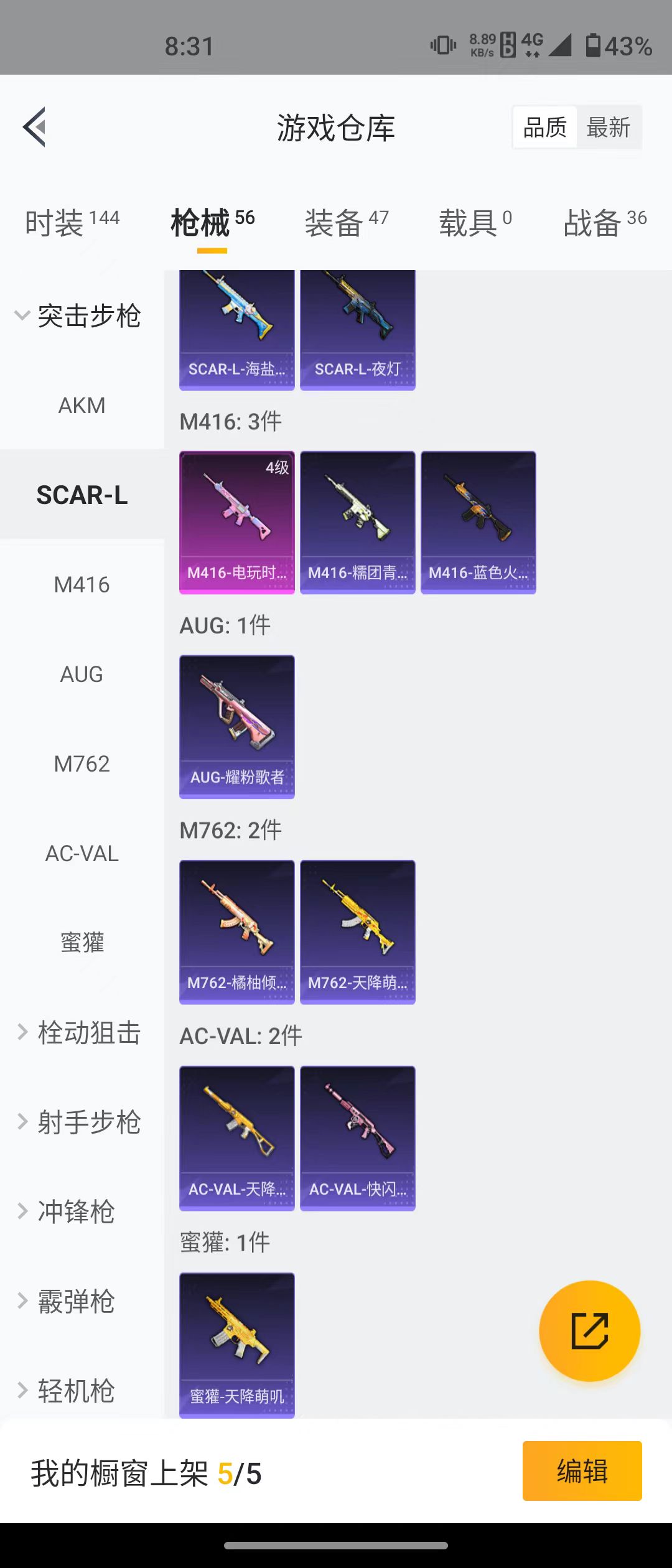
Task: Go back using the top-left arrow
Action: pyautogui.click(x=35, y=127)
